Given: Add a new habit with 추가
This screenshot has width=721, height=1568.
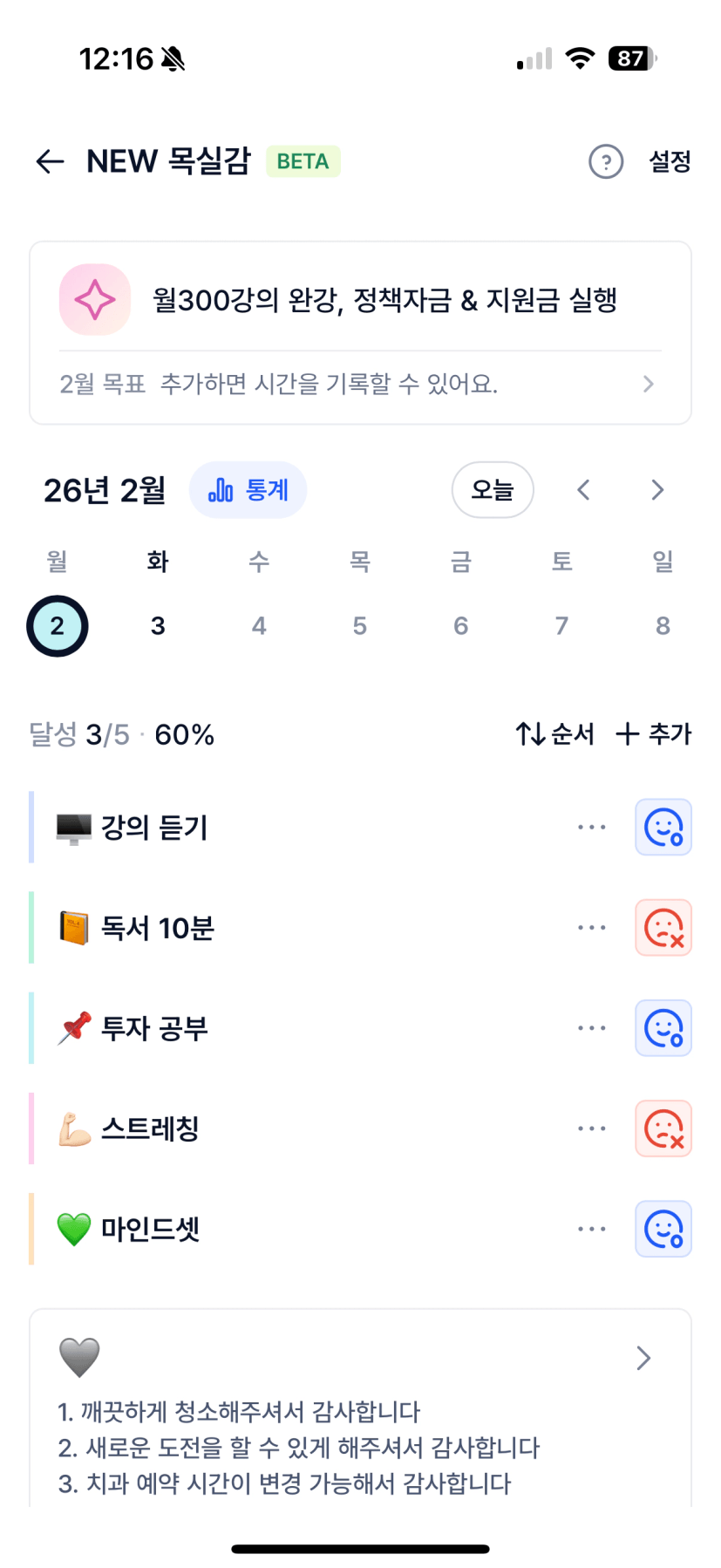Looking at the screenshot, I should pyautogui.click(x=654, y=734).
